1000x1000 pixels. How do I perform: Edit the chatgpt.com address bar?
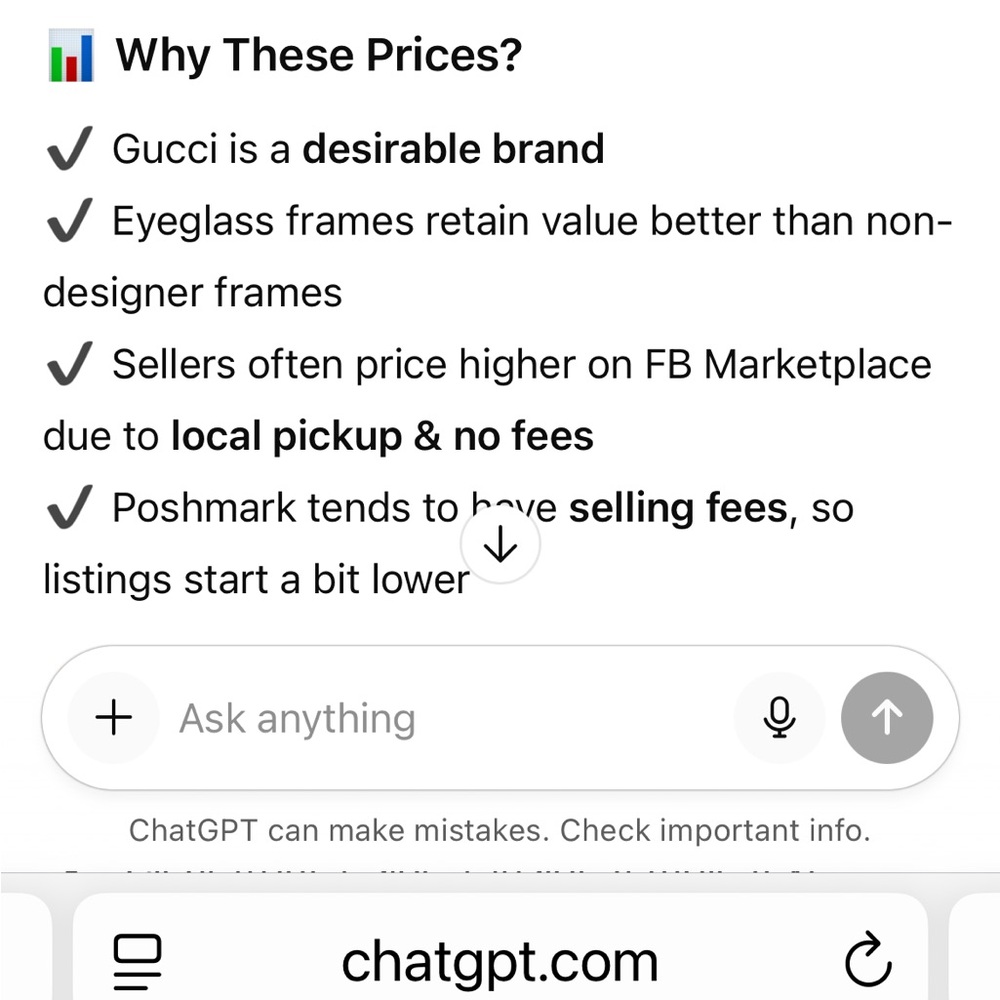(x=500, y=961)
